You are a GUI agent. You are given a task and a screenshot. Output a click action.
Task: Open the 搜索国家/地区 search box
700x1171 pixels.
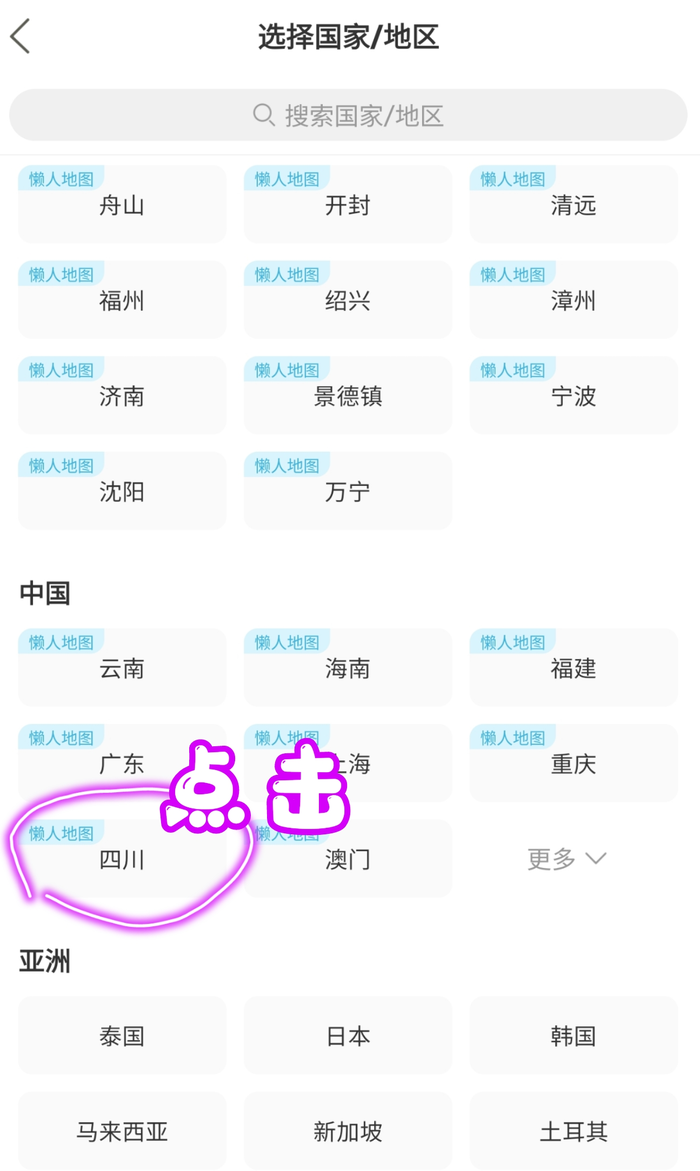click(x=348, y=115)
